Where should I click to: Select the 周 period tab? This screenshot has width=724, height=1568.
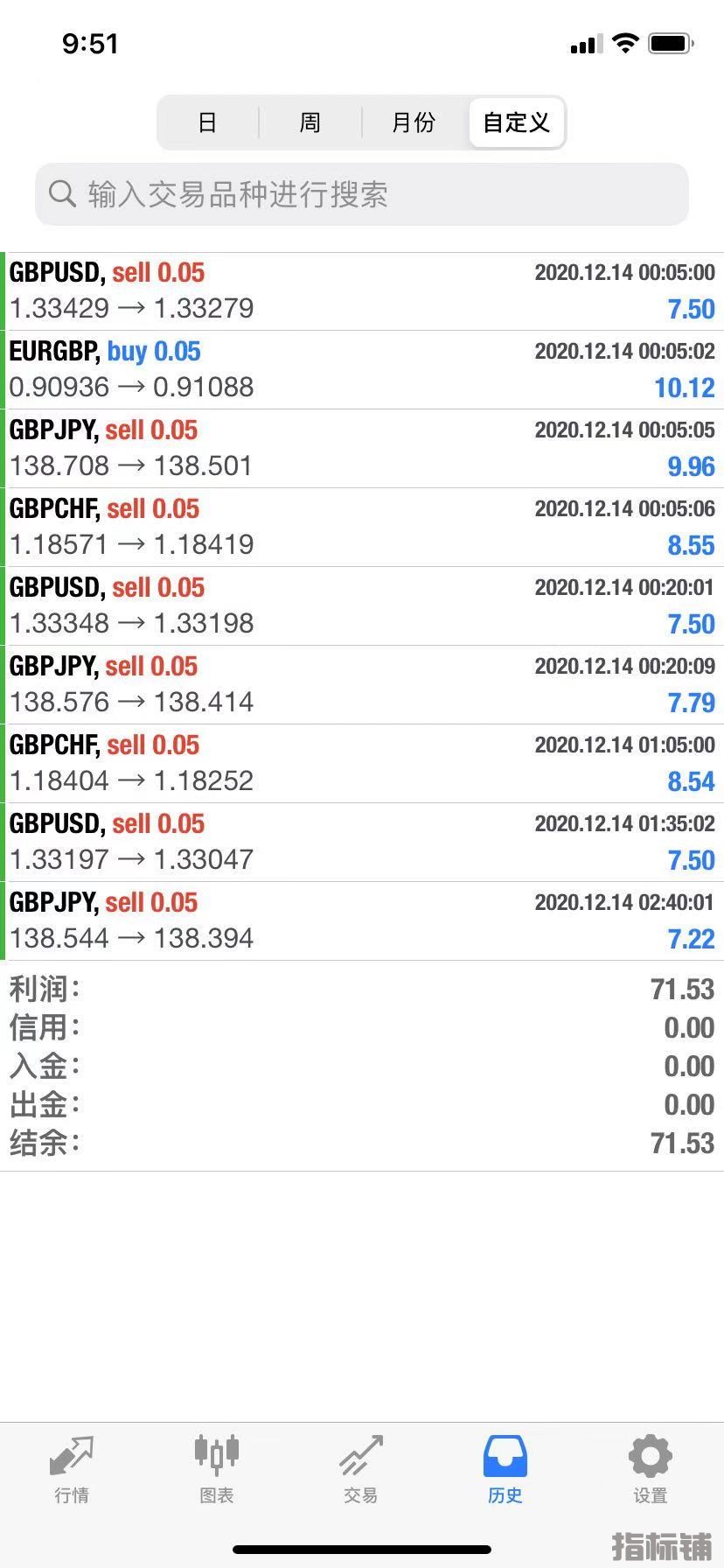click(x=310, y=122)
